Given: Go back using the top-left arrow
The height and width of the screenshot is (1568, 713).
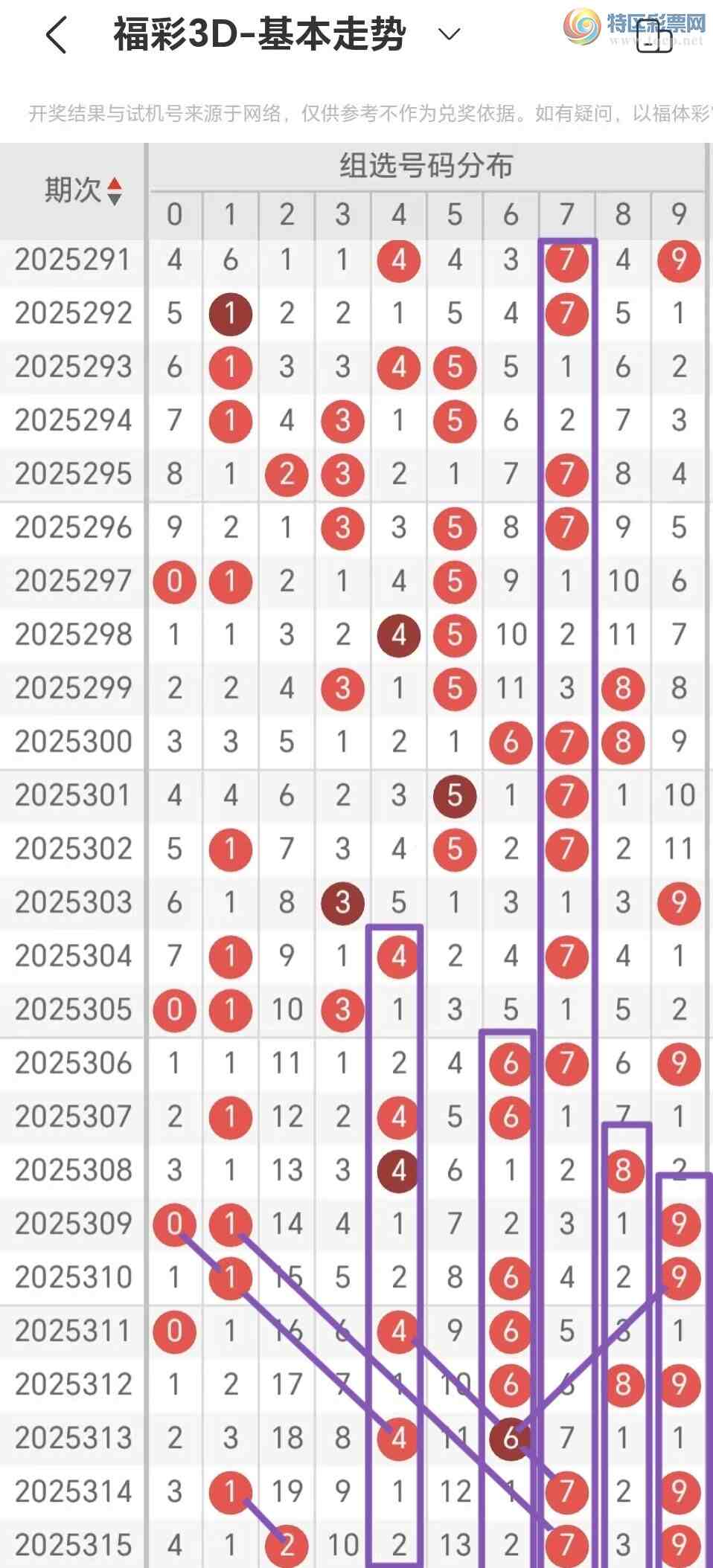Looking at the screenshot, I should click(x=57, y=34).
